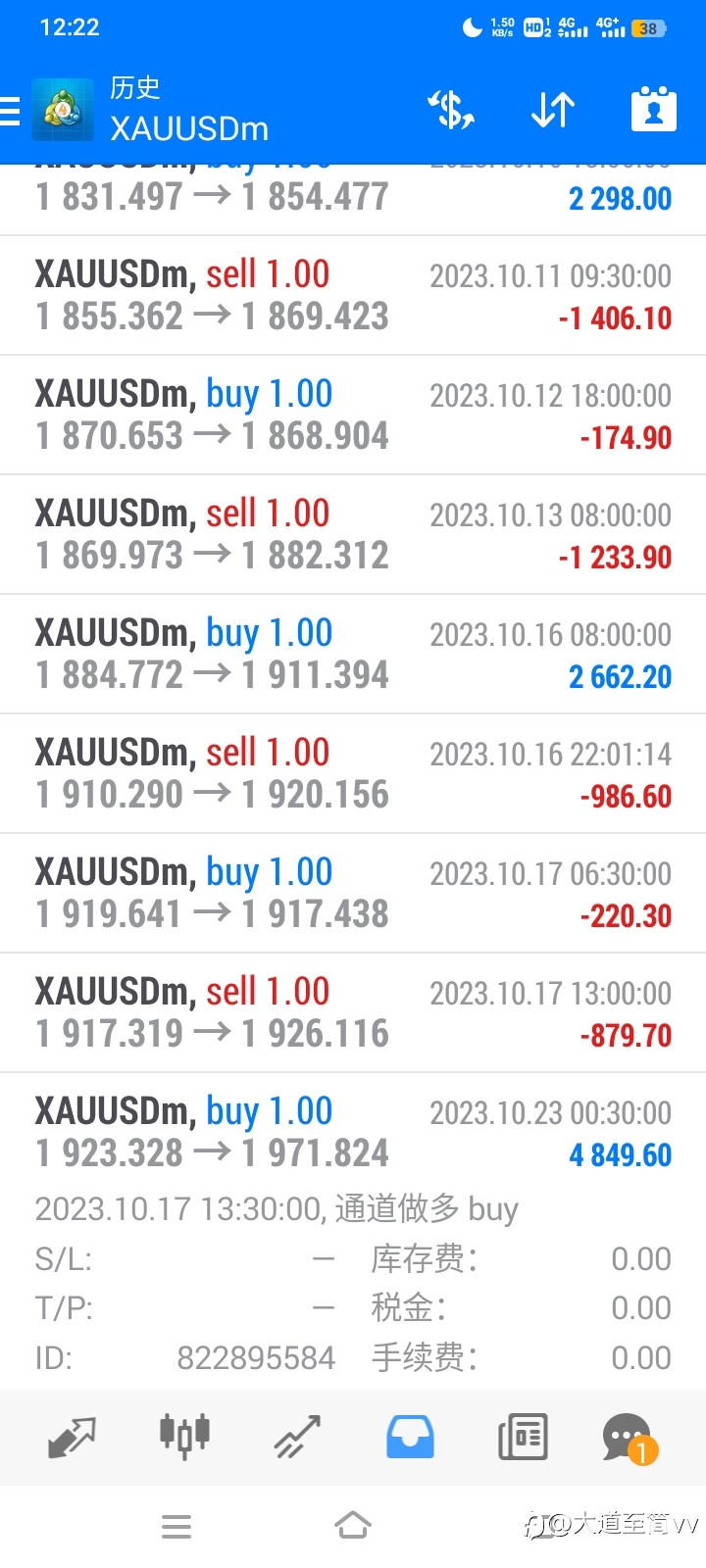Open the symbol filter dollar icon

451,110
